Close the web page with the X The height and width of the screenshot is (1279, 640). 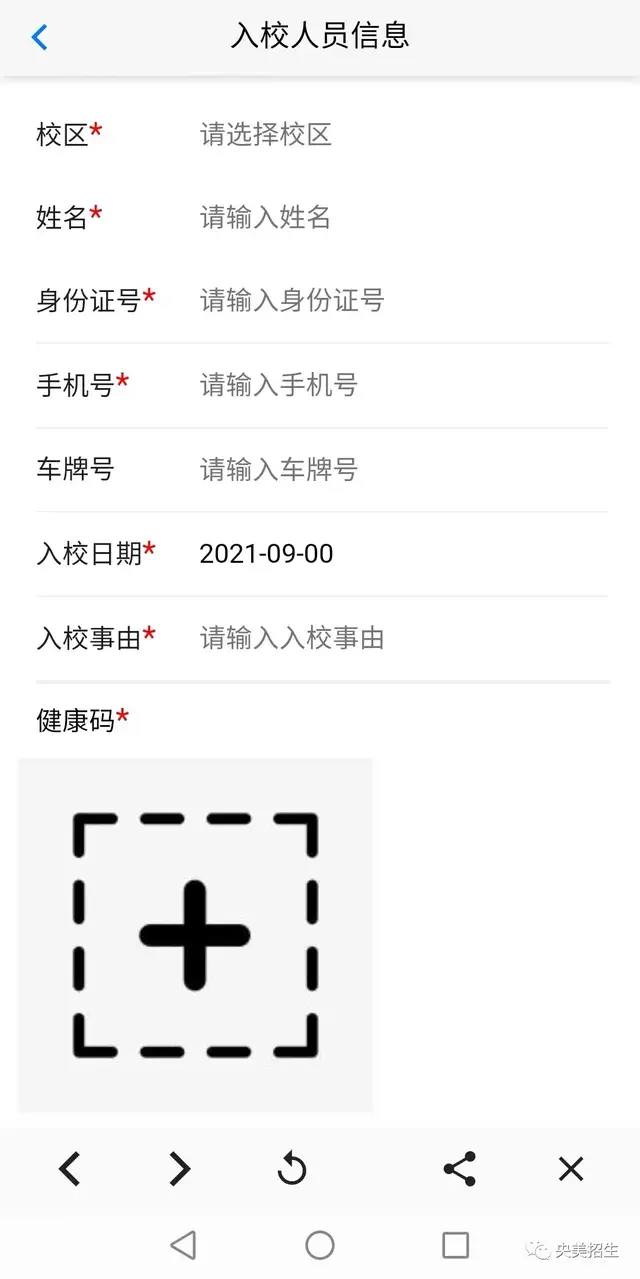[x=570, y=1168]
